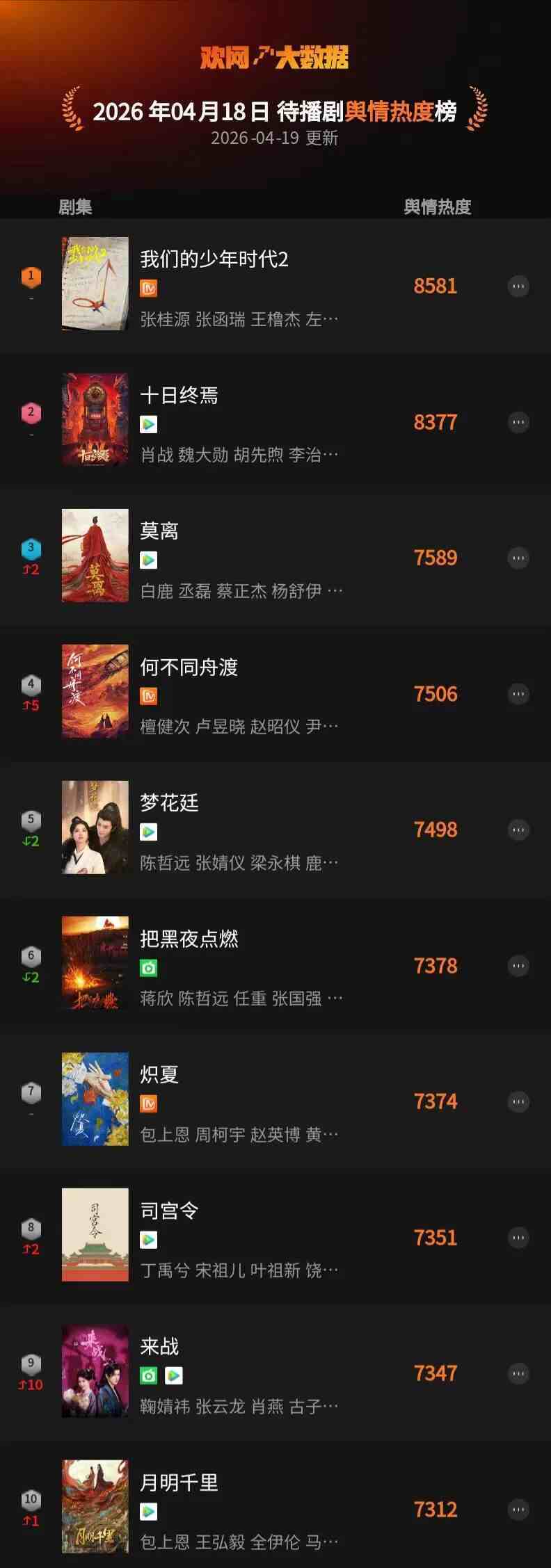Tap the overflow icon beside 炽夏
The width and height of the screenshot is (551, 1568).
click(518, 1101)
